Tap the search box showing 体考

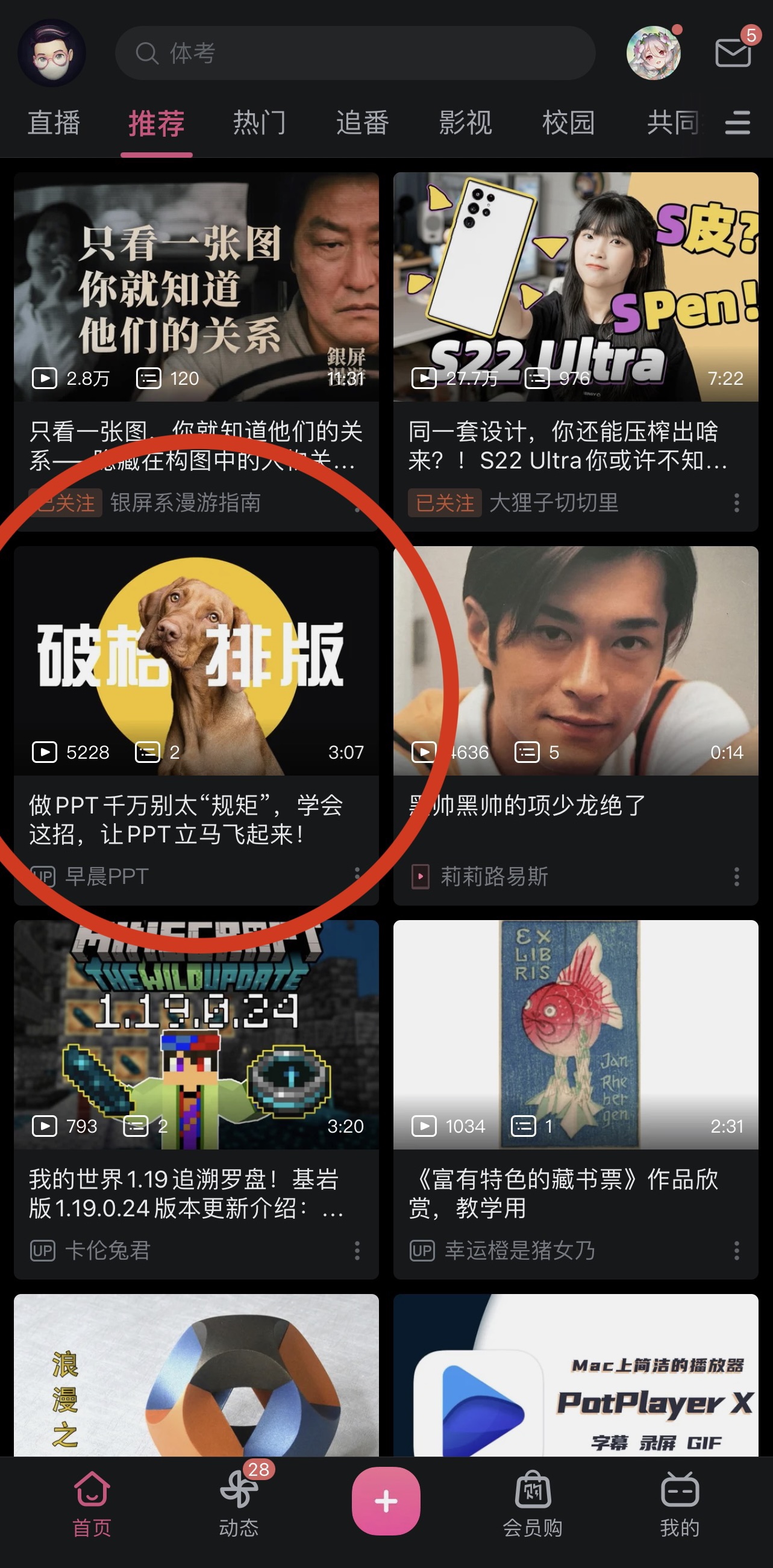click(x=354, y=53)
